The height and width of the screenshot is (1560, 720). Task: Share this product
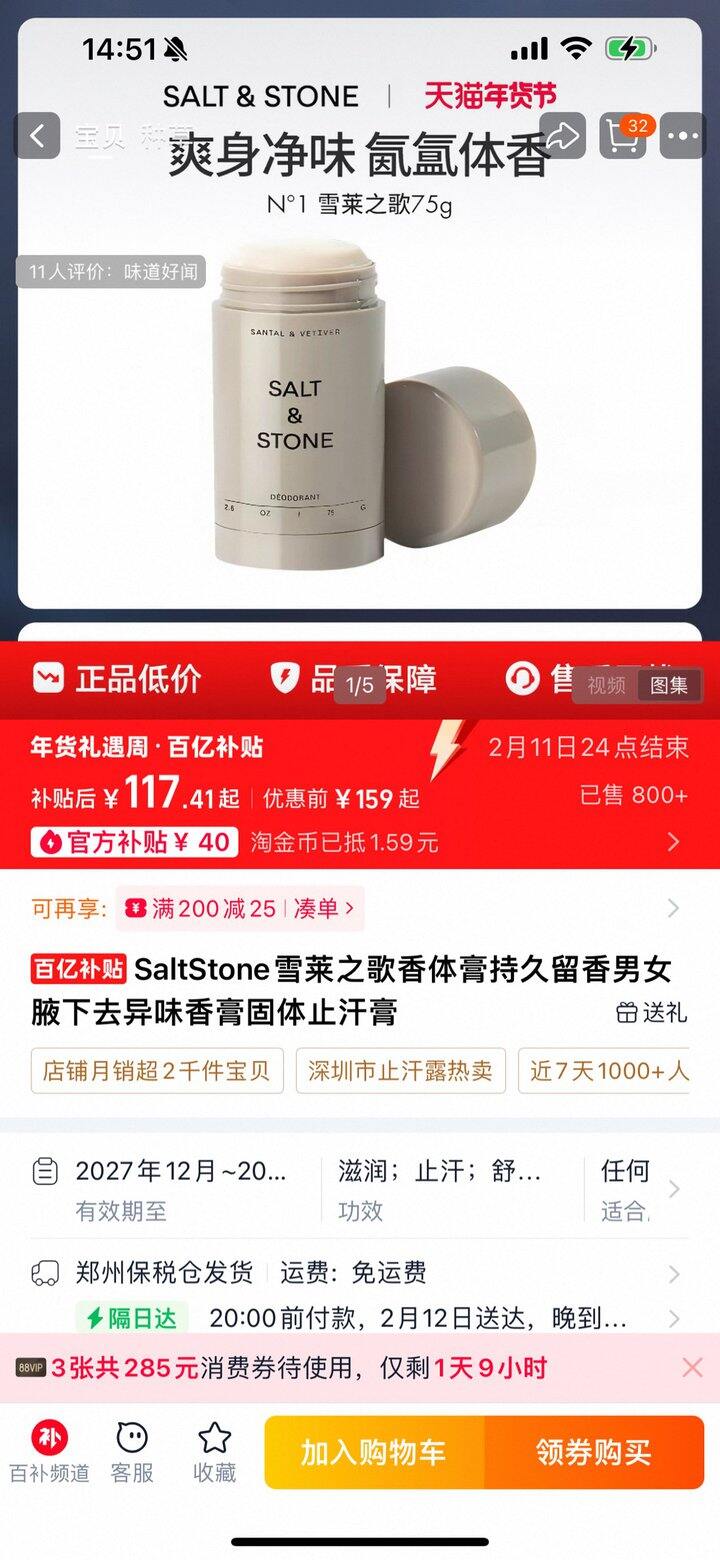(x=562, y=135)
